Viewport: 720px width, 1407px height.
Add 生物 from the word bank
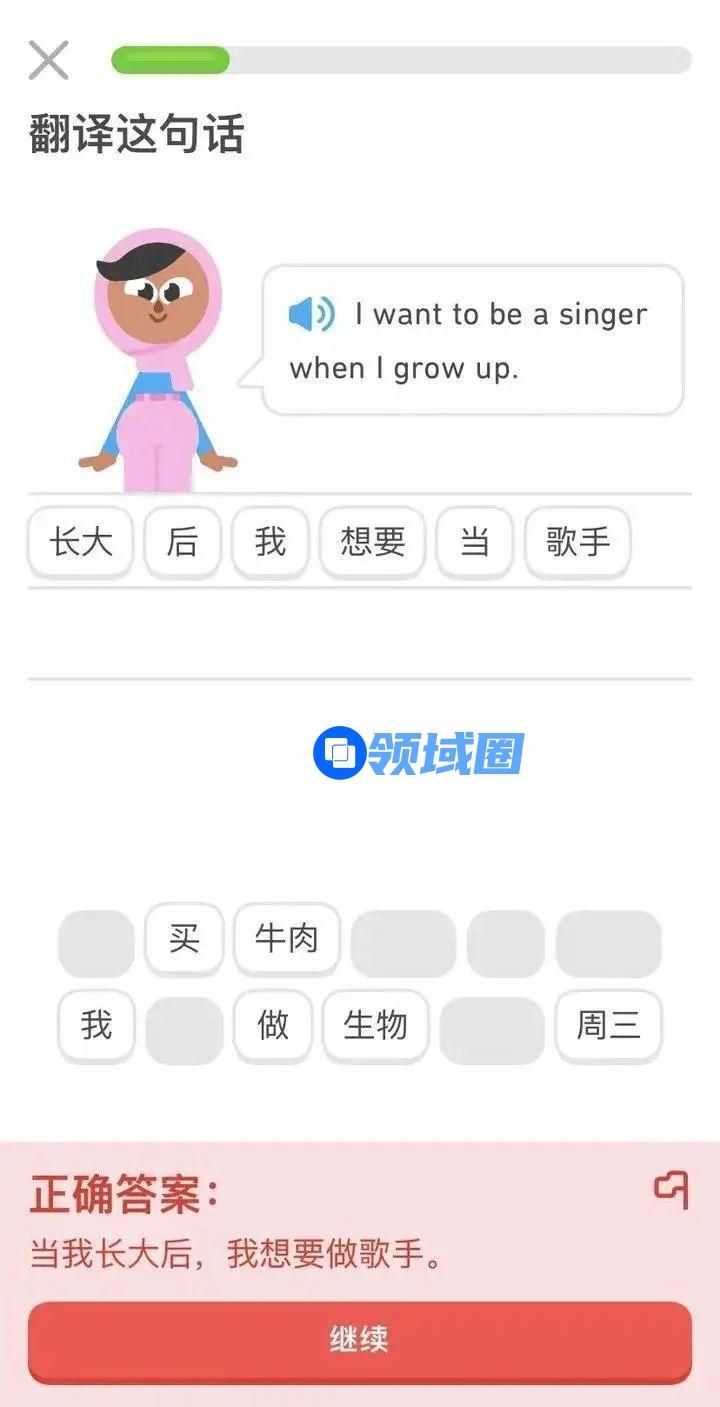point(375,1025)
